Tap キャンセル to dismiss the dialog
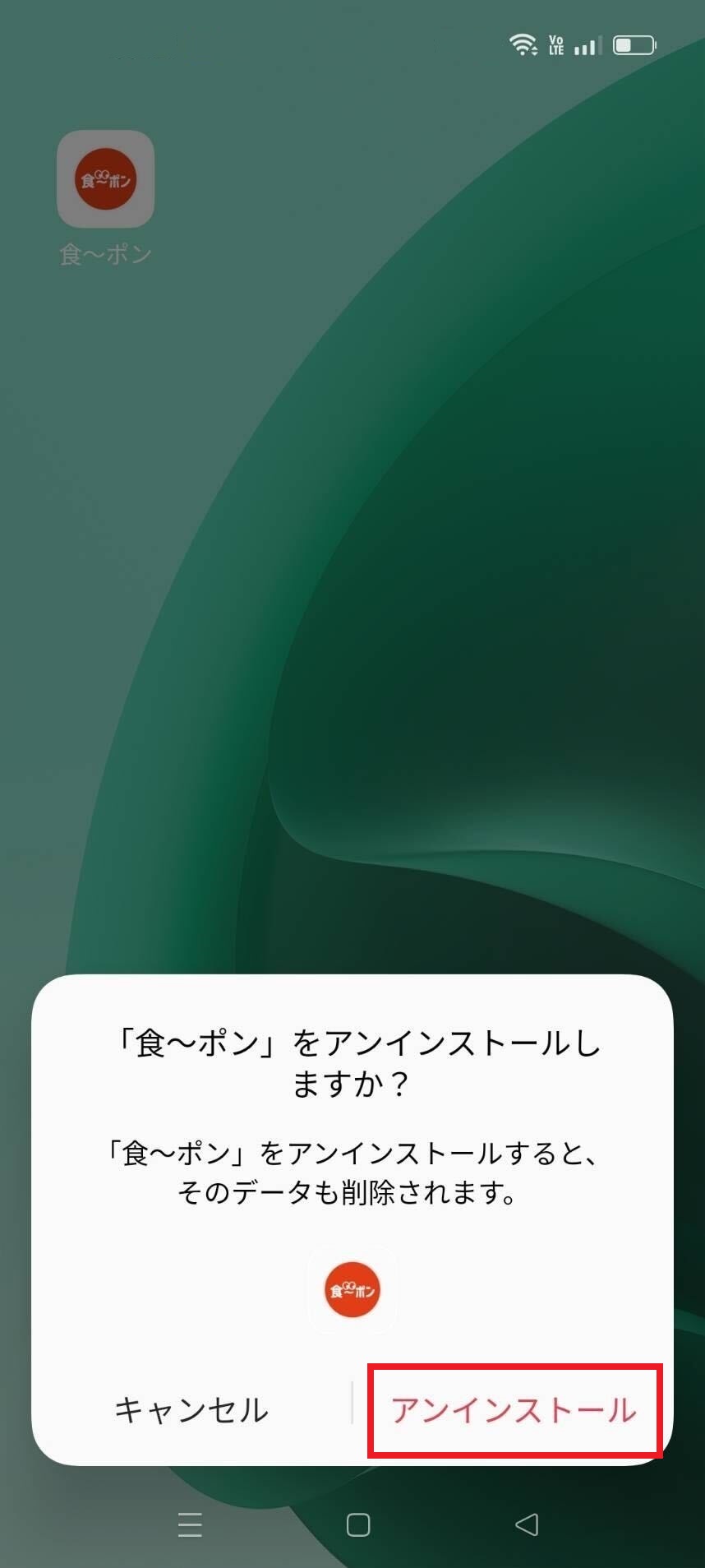Image resolution: width=705 pixels, height=1568 pixels. click(x=191, y=1410)
